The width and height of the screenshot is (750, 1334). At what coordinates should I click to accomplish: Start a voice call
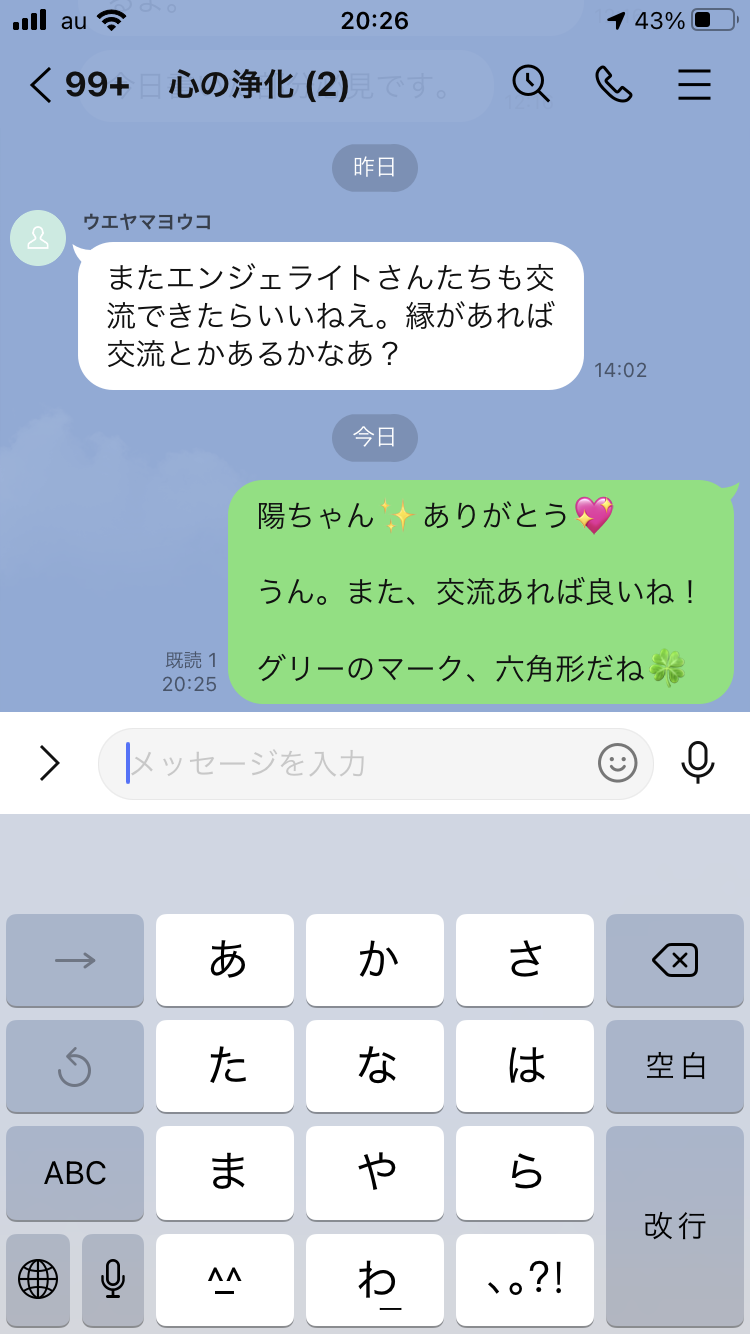[x=613, y=85]
